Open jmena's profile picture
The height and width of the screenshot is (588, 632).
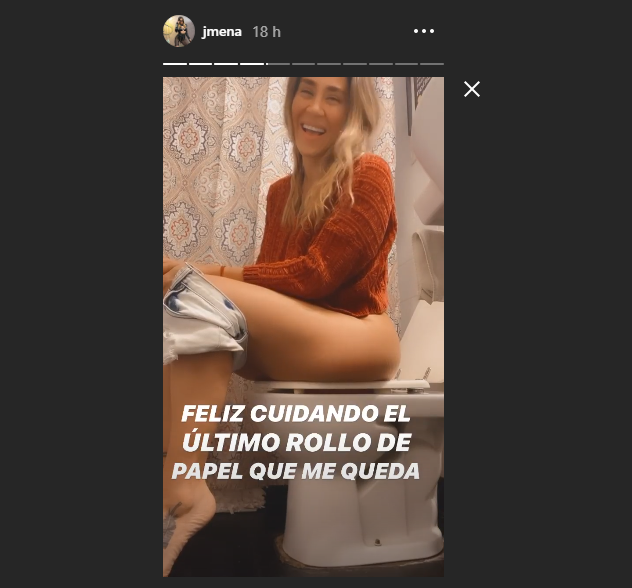point(178,31)
